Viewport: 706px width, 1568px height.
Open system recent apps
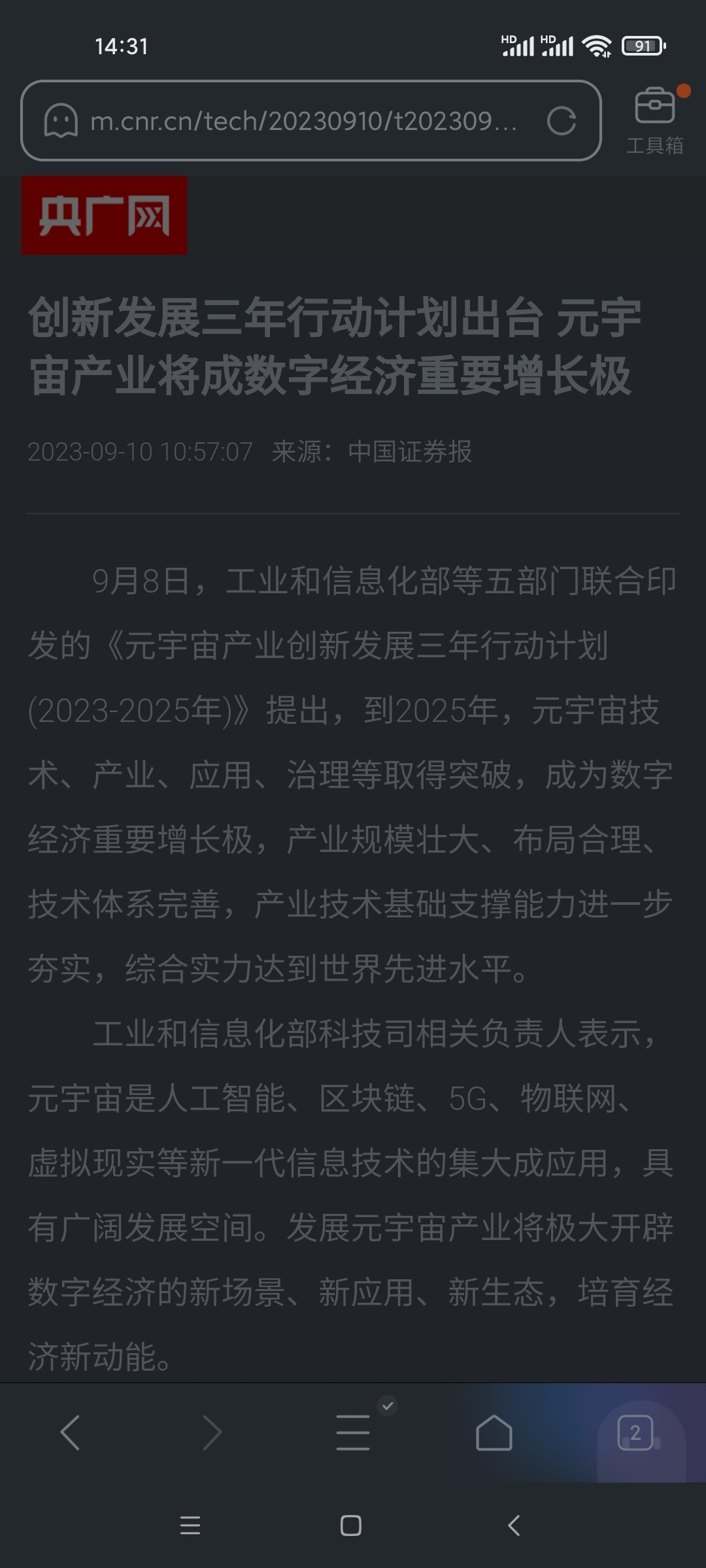click(x=190, y=1526)
